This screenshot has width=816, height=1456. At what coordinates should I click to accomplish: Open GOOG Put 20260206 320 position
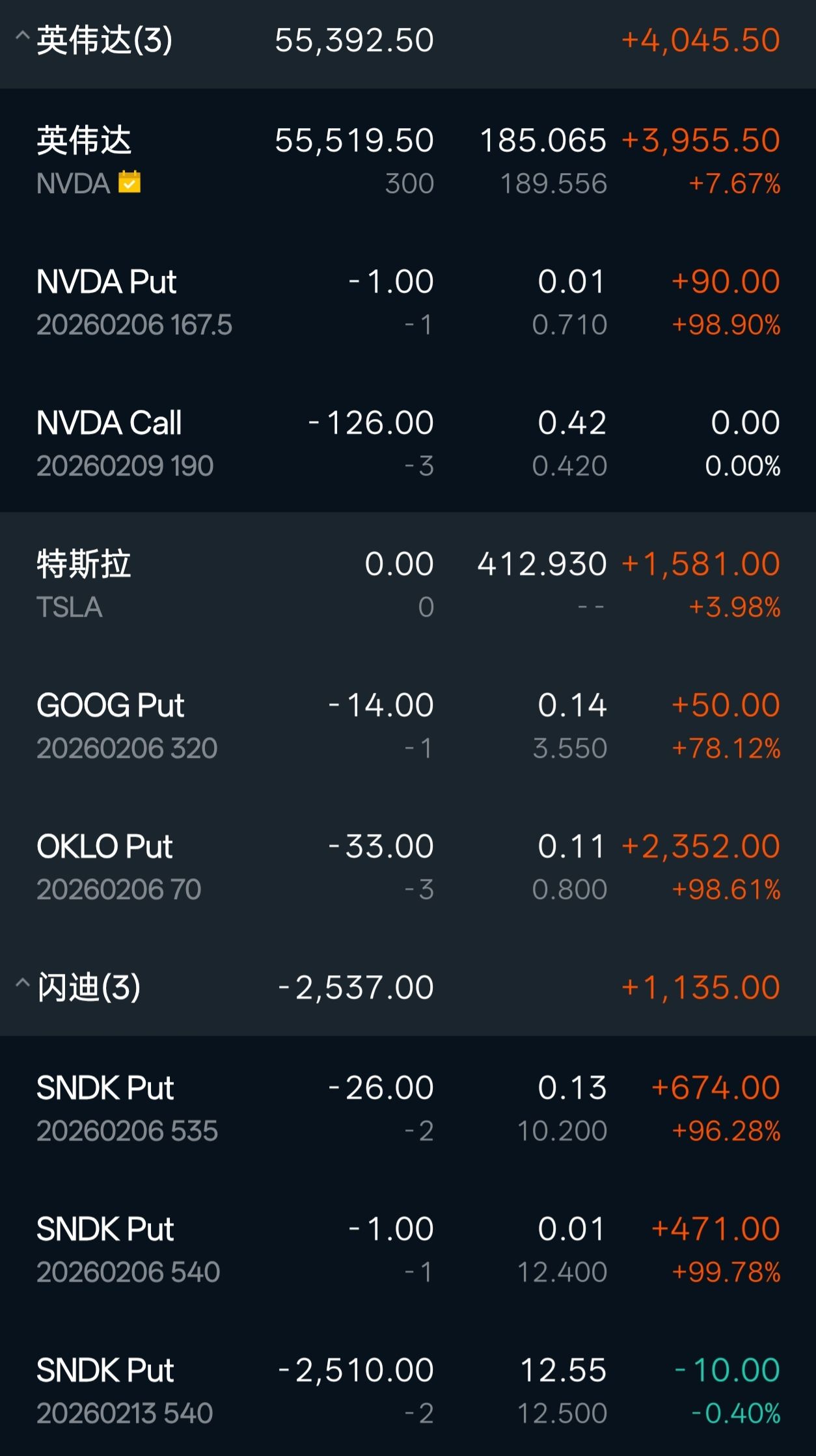[408, 725]
